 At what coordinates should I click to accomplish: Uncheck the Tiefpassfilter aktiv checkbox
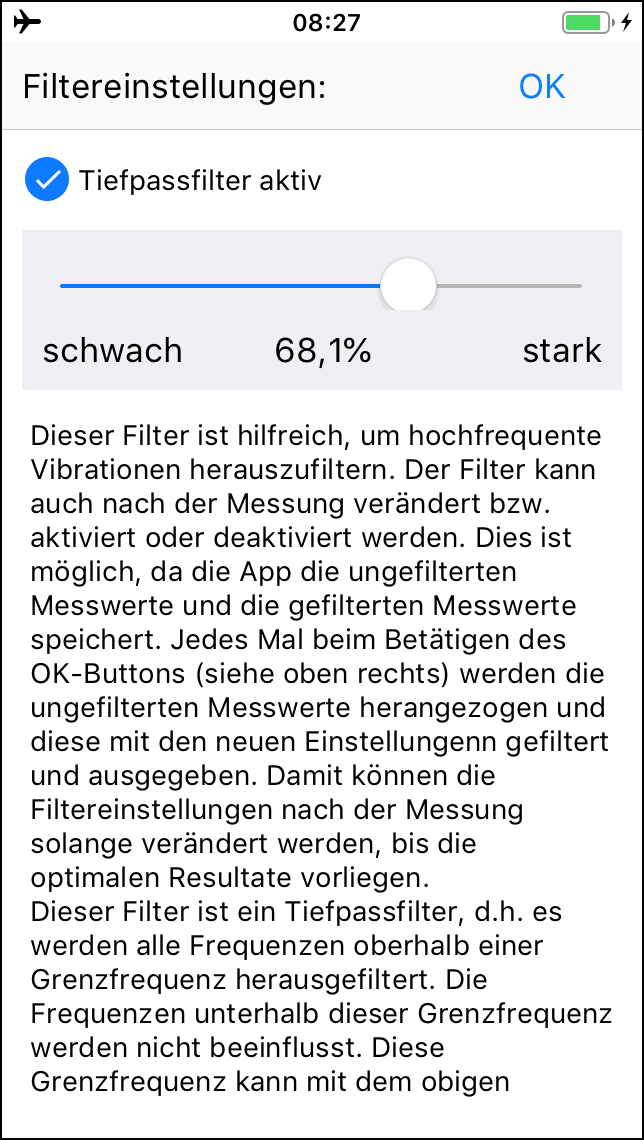coord(46,180)
